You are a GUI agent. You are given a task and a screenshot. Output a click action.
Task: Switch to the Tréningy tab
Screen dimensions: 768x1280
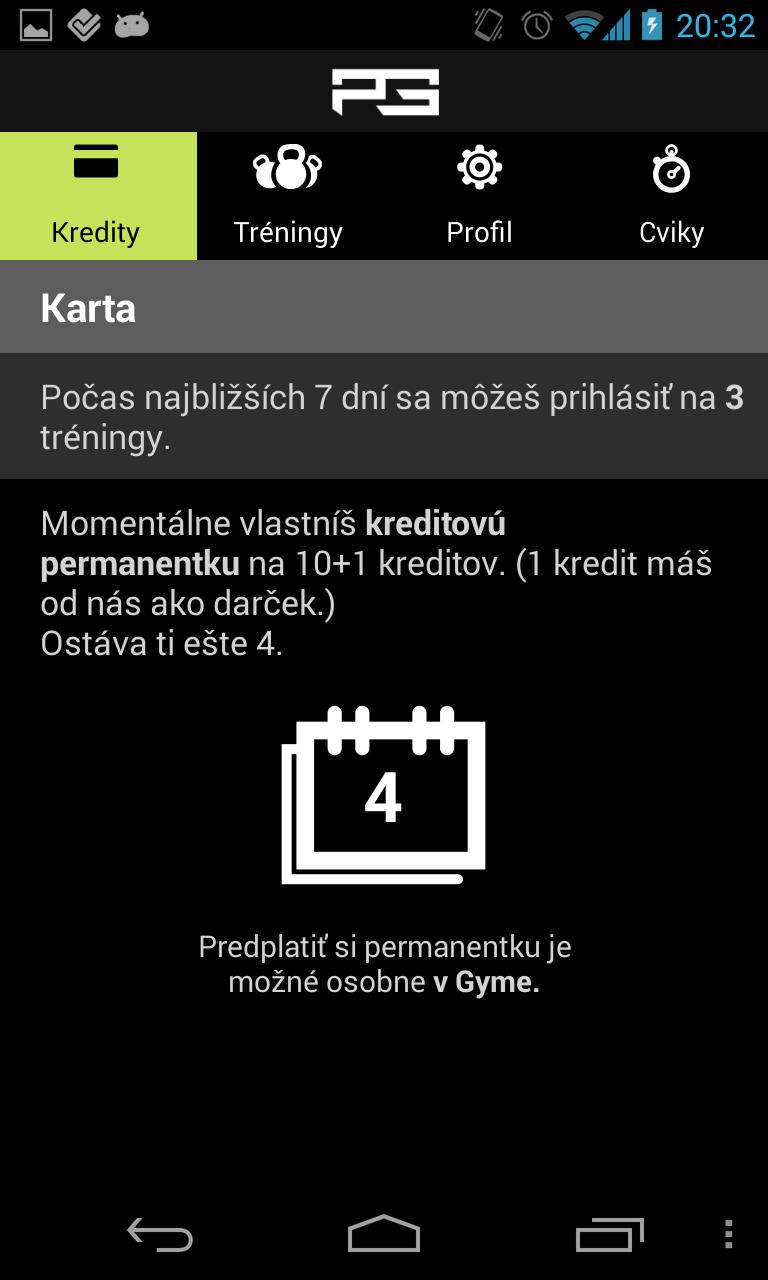[288, 232]
